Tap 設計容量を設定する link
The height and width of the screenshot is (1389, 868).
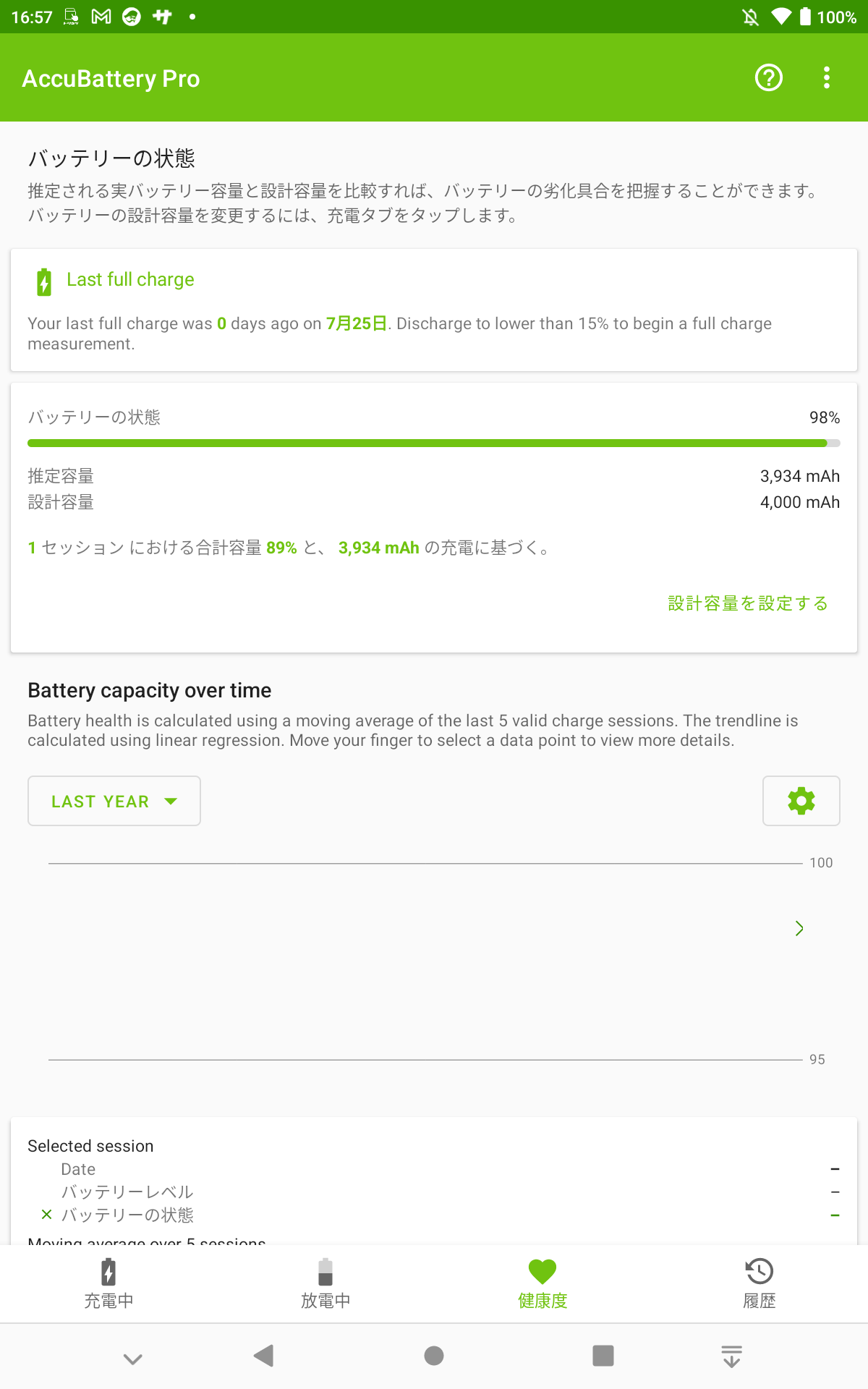pyautogui.click(x=748, y=603)
